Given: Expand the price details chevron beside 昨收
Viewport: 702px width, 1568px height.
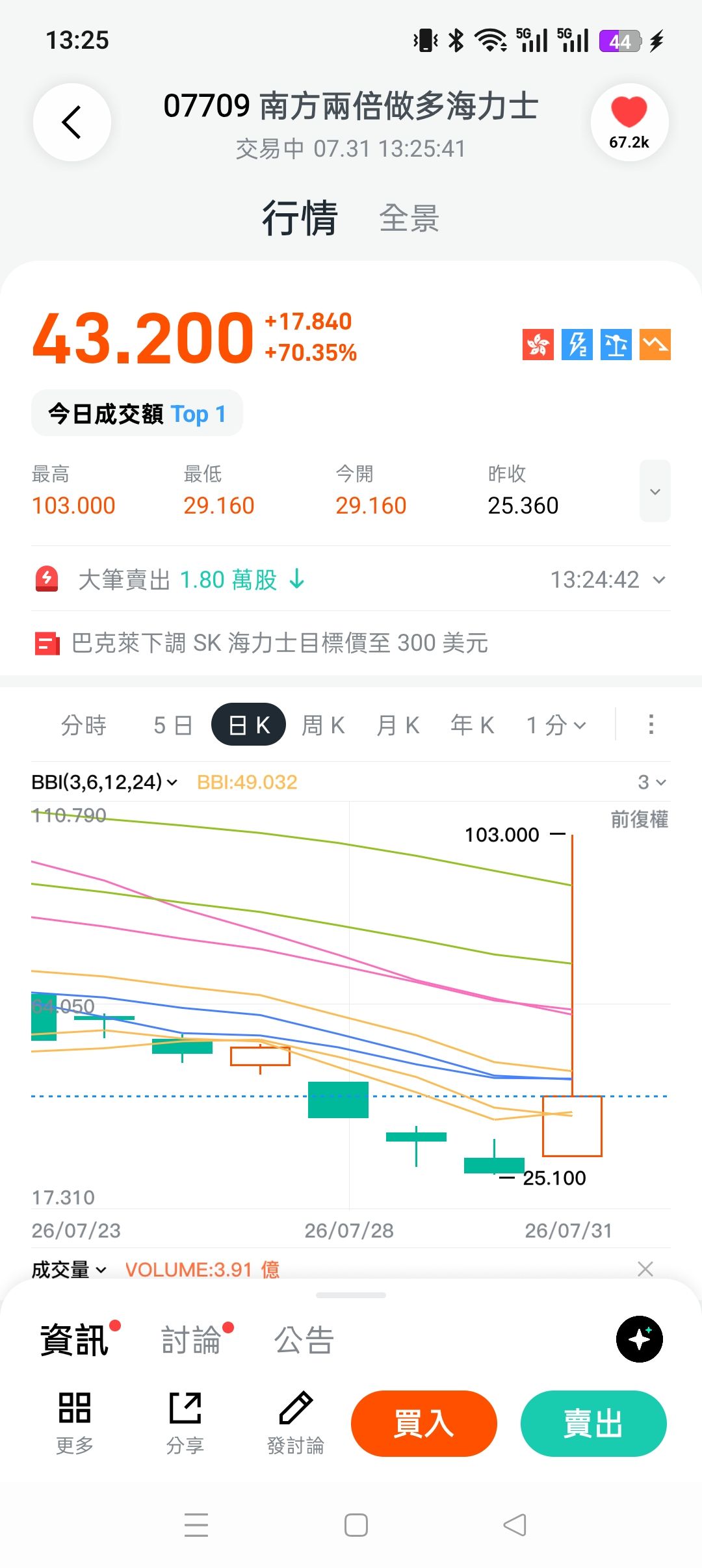Looking at the screenshot, I should click(x=655, y=491).
